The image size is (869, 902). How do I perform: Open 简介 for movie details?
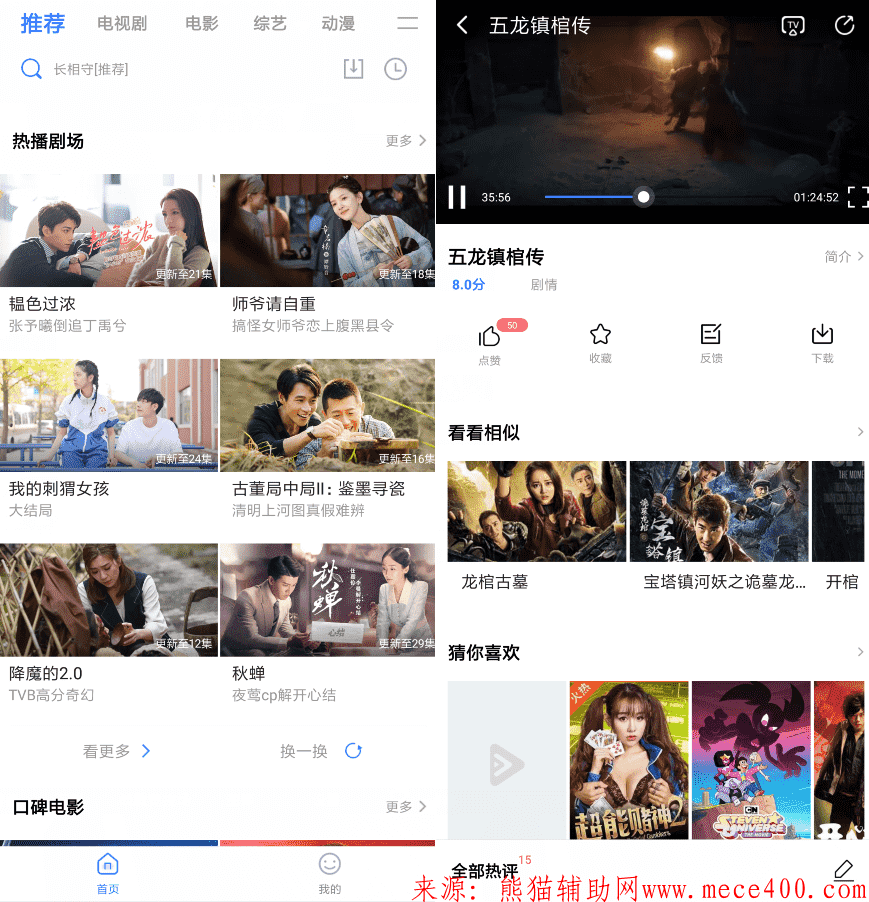844,257
